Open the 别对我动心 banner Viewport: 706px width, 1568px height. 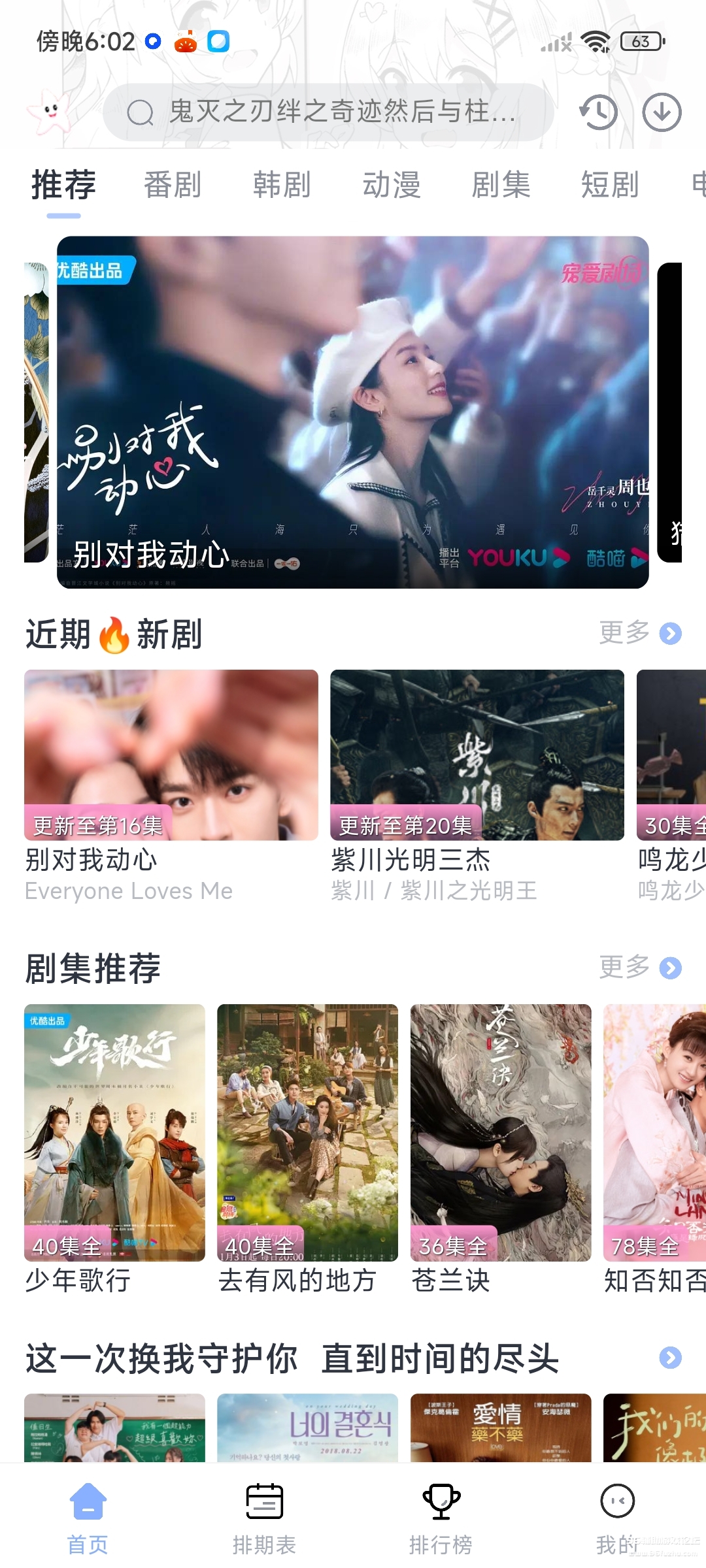coord(353,412)
